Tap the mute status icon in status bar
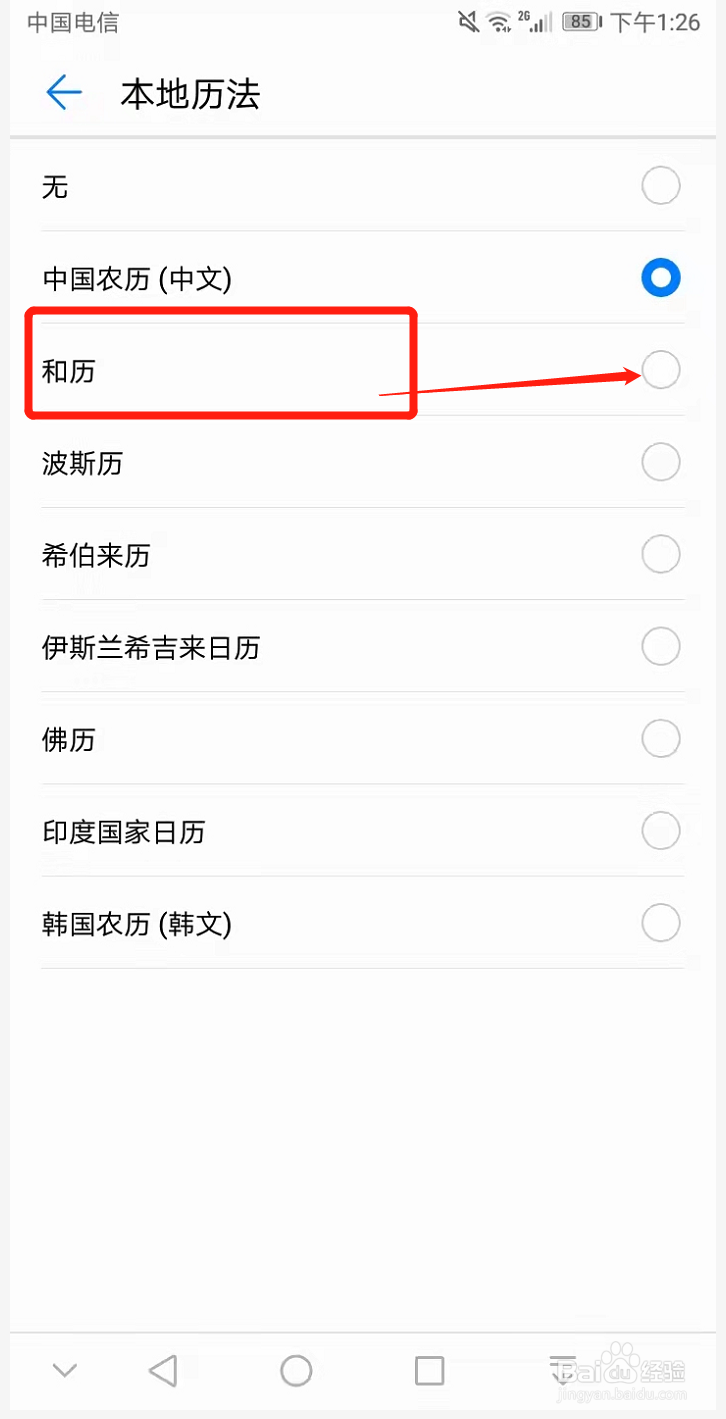The image size is (726, 1419). point(468,21)
